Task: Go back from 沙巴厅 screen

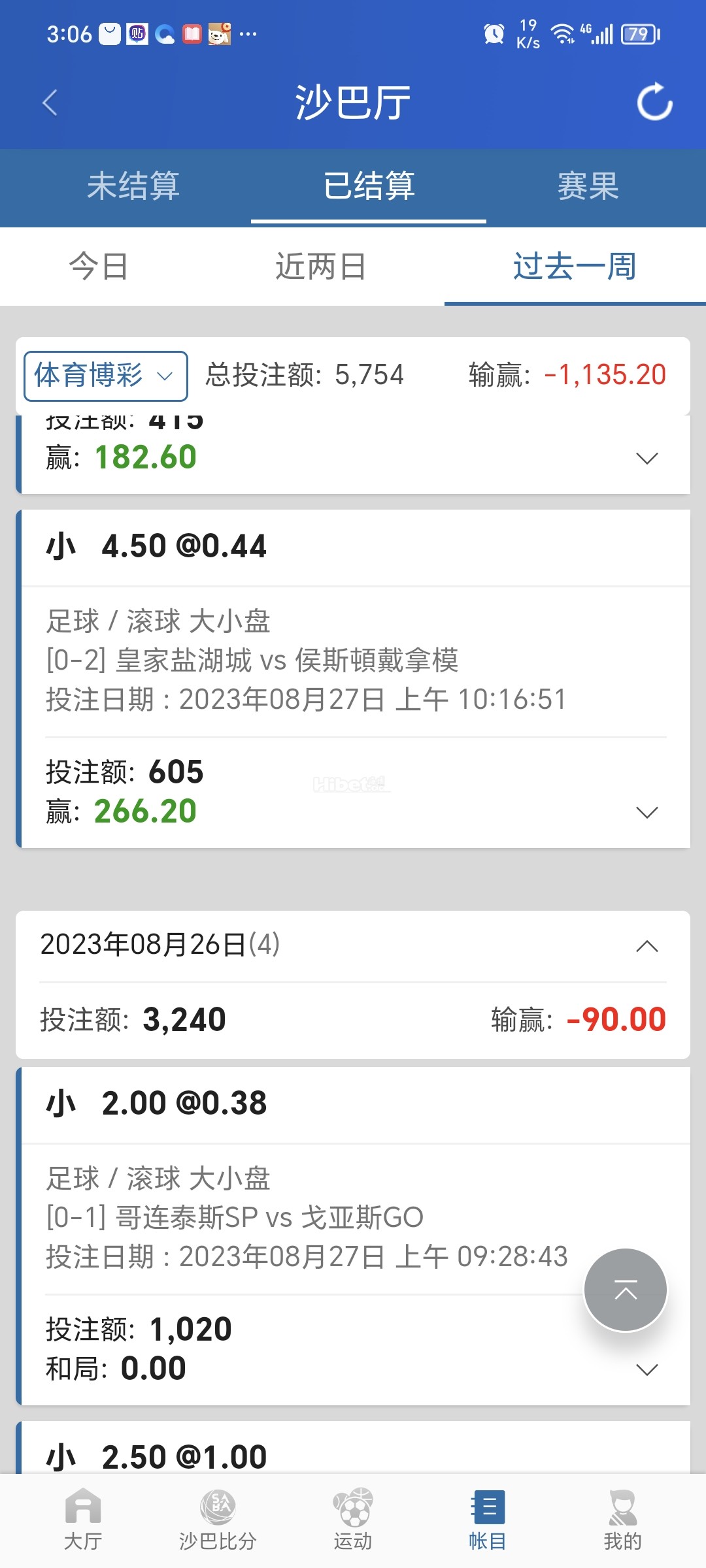Action: coord(50,103)
